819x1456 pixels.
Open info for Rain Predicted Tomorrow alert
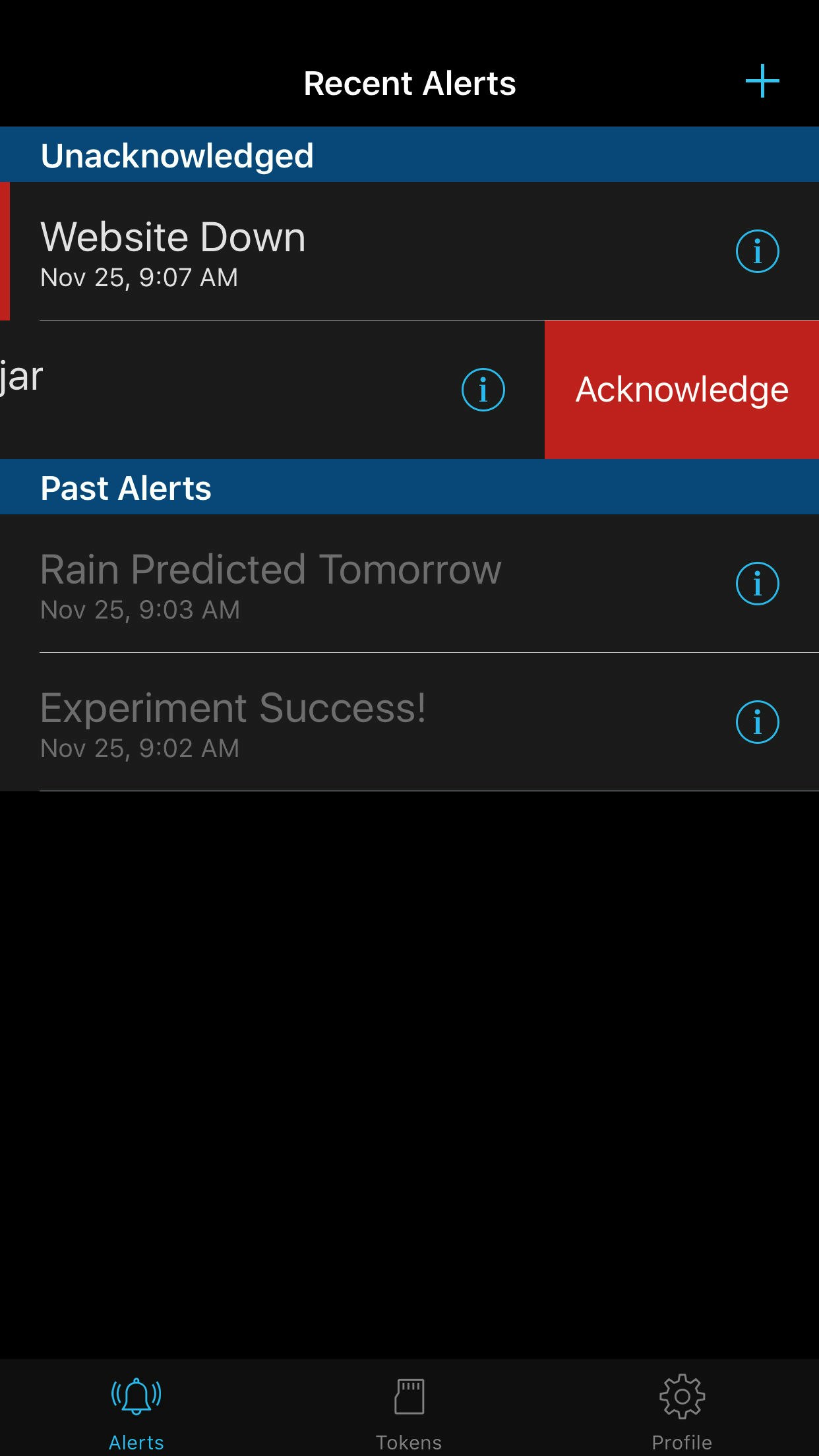coord(757,583)
